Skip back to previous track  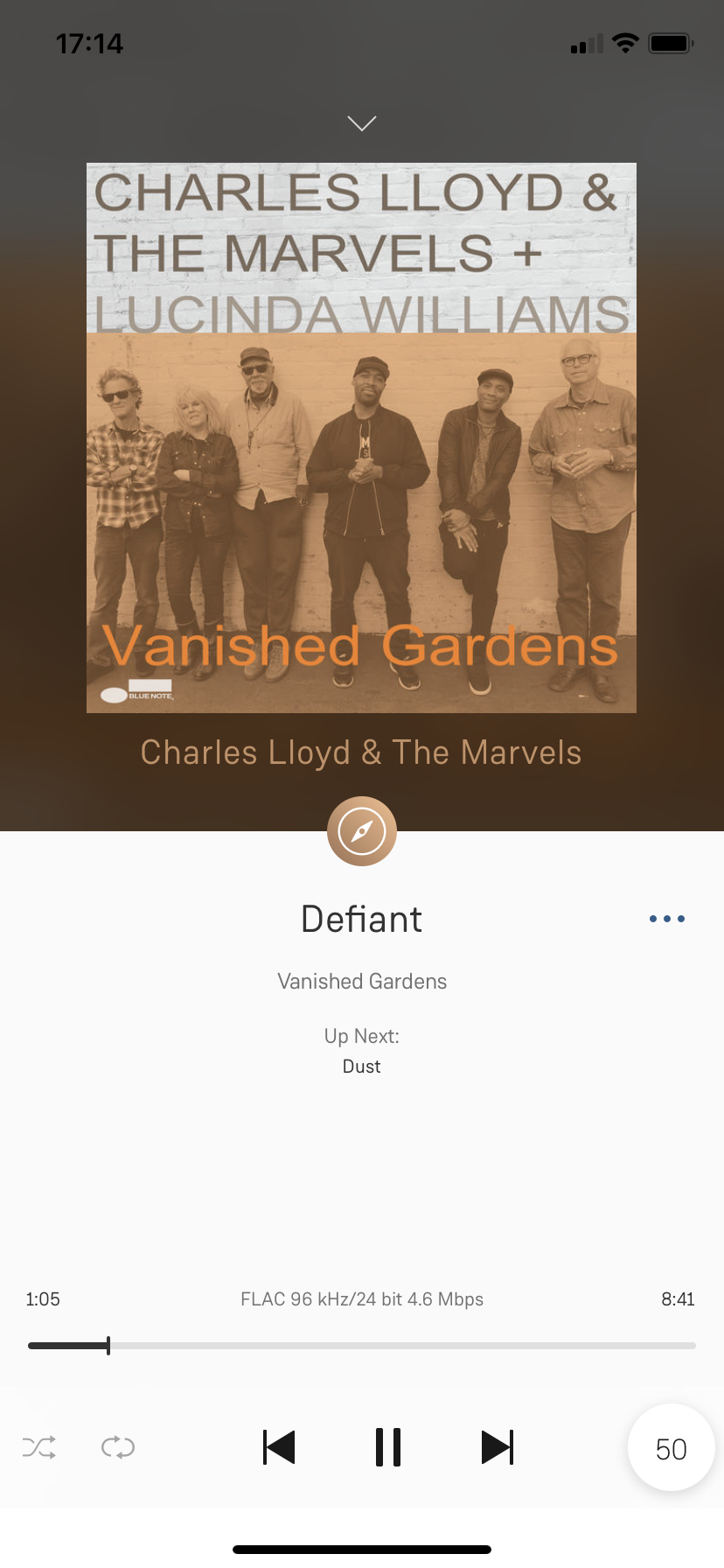click(x=280, y=1447)
